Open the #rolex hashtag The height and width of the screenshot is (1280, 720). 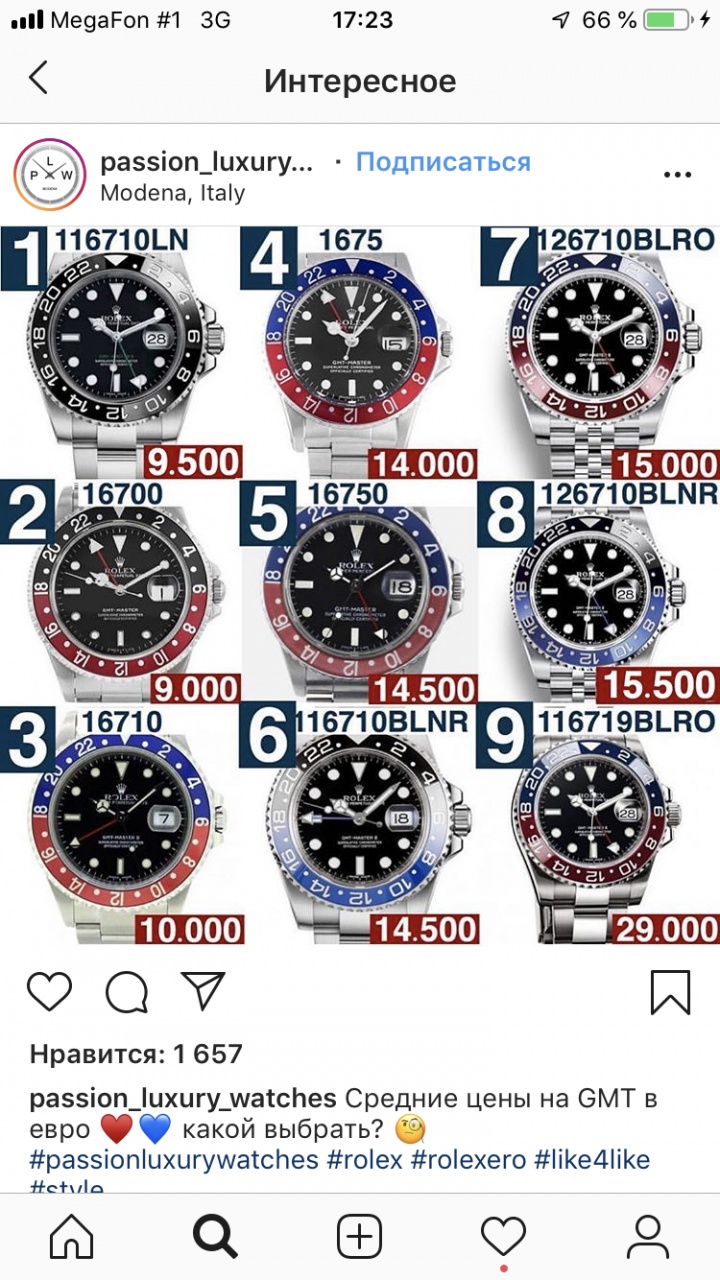point(365,1160)
